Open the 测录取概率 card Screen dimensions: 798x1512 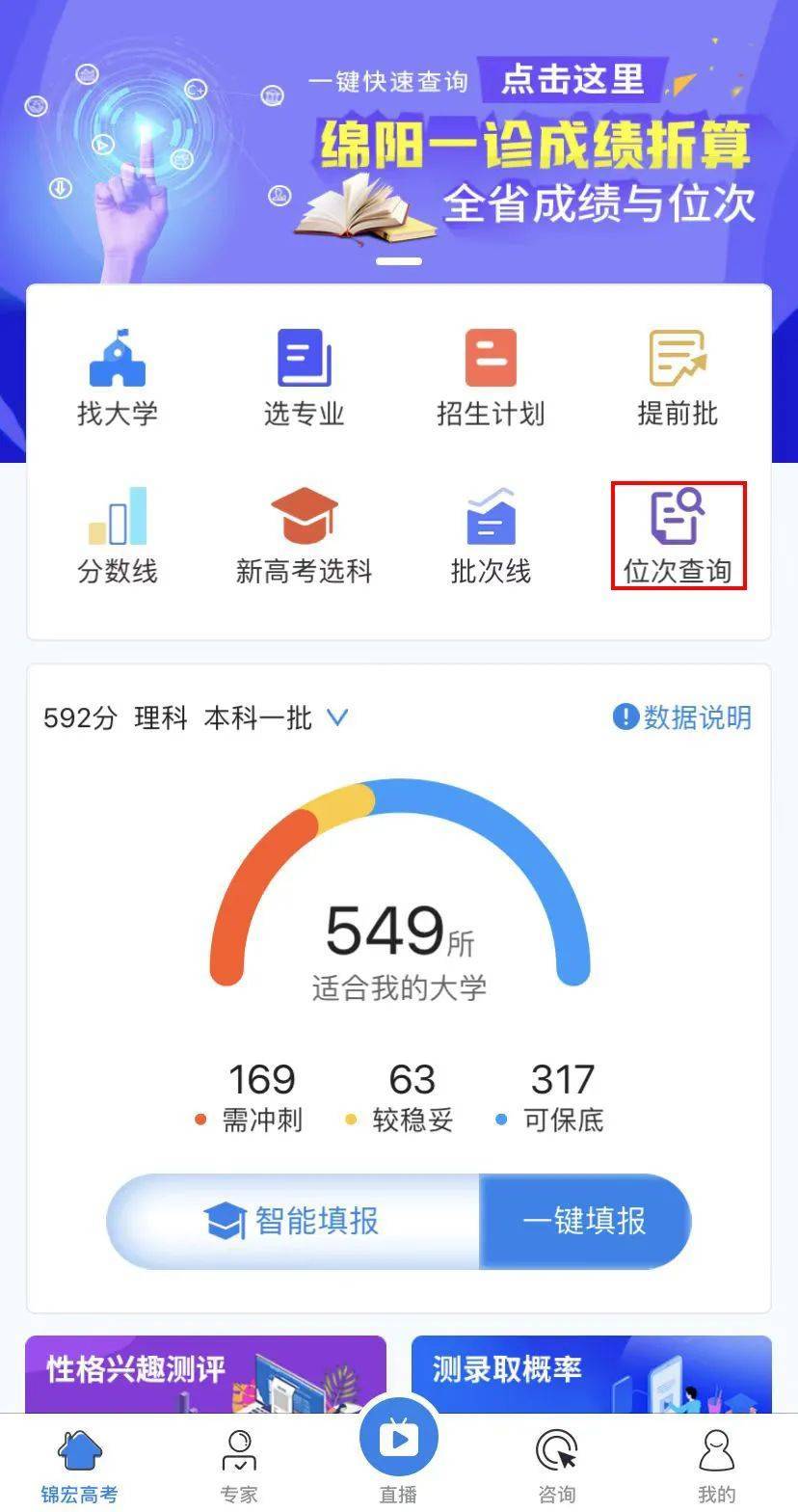(x=591, y=1373)
